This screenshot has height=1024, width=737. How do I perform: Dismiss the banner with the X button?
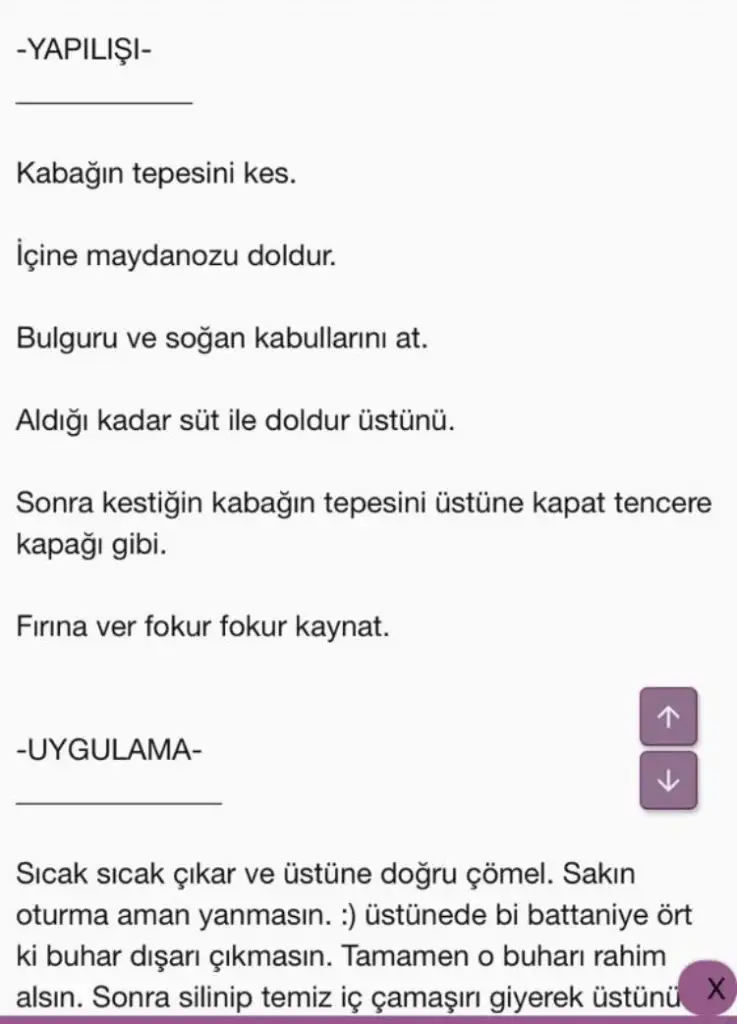[714, 989]
